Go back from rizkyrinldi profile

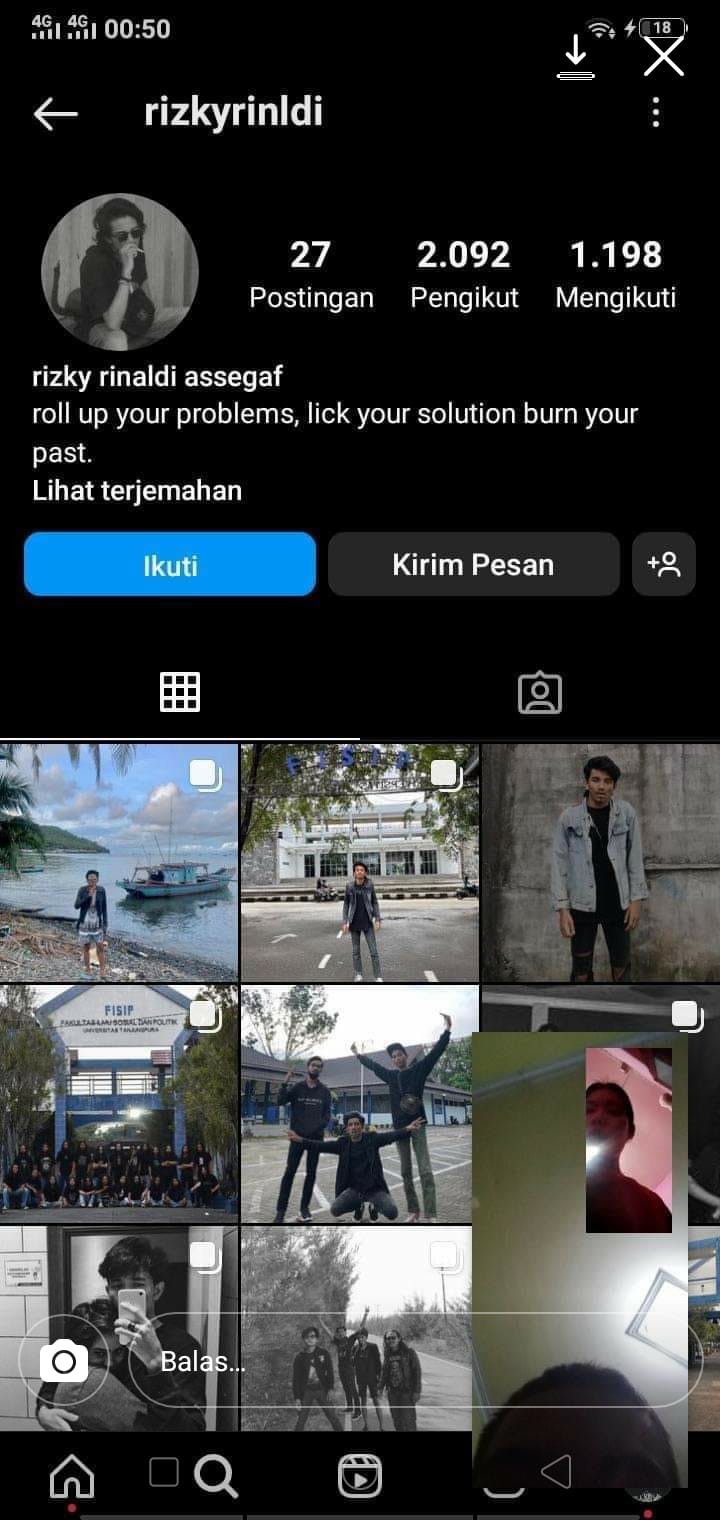[x=56, y=114]
